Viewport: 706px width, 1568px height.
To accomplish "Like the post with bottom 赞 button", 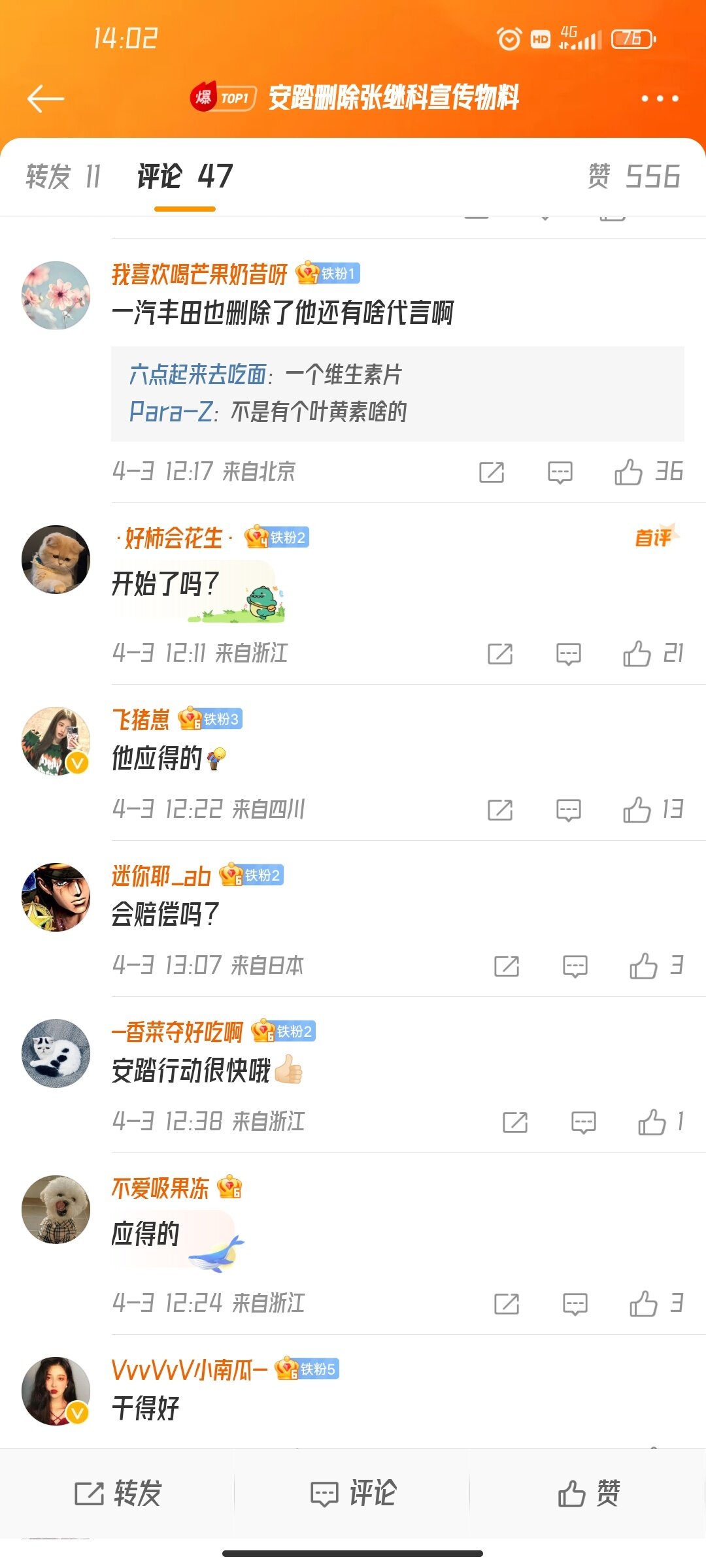I will [x=588, y=1494].
